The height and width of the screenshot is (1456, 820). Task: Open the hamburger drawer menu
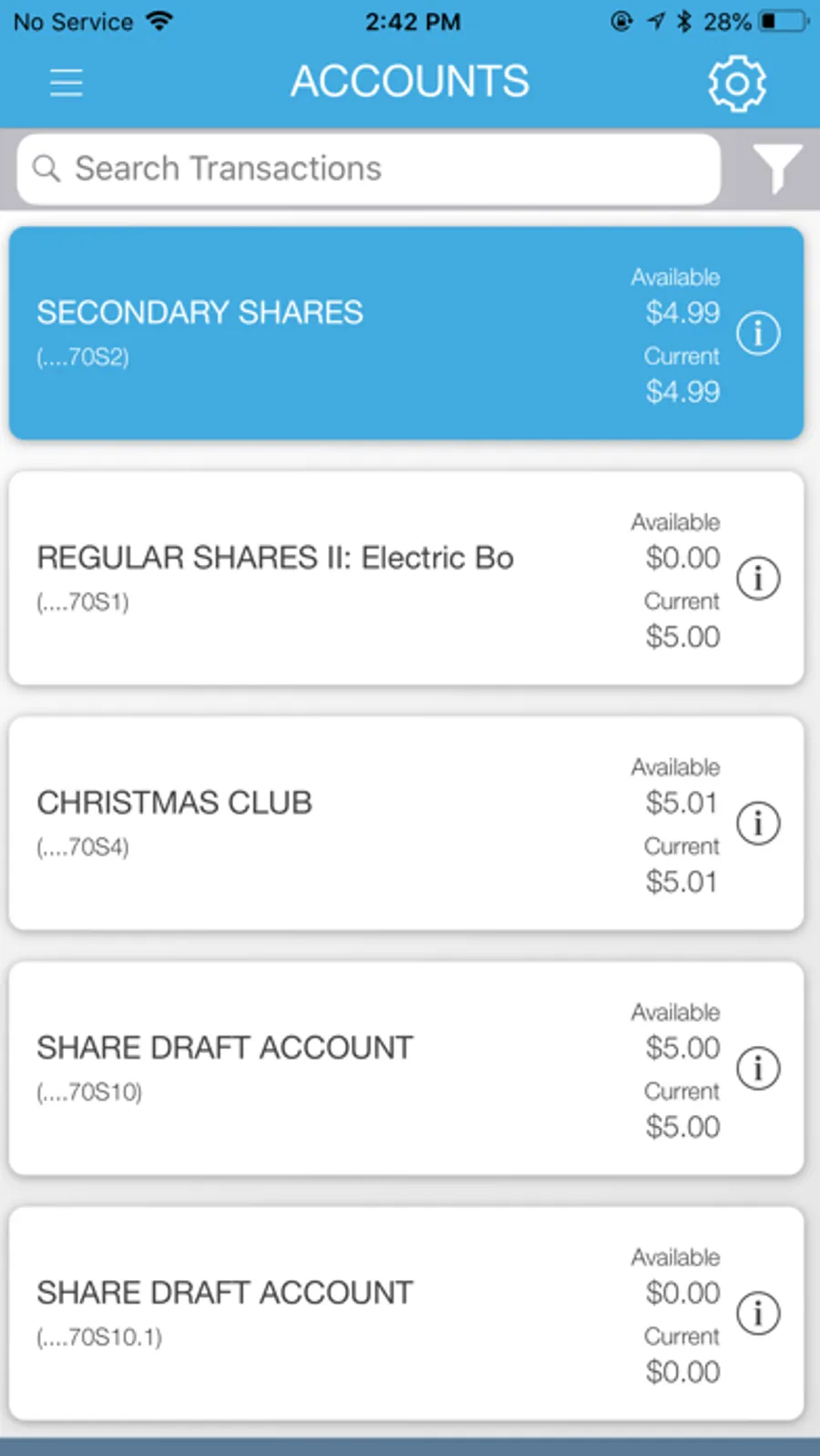(66, 83)
